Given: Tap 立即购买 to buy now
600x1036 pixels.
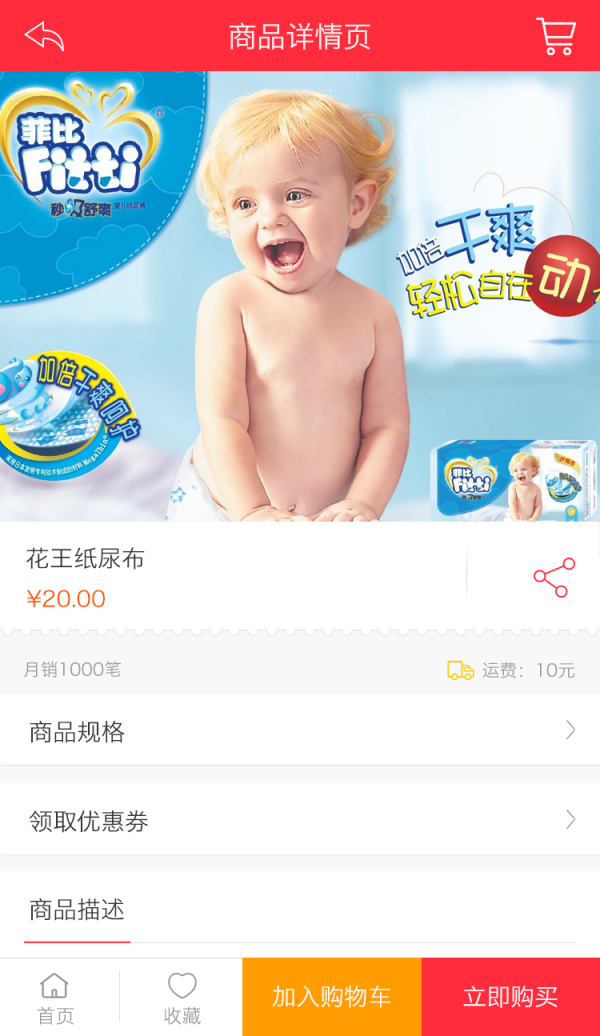Looking at the screenshot, I should pos(511,997).
